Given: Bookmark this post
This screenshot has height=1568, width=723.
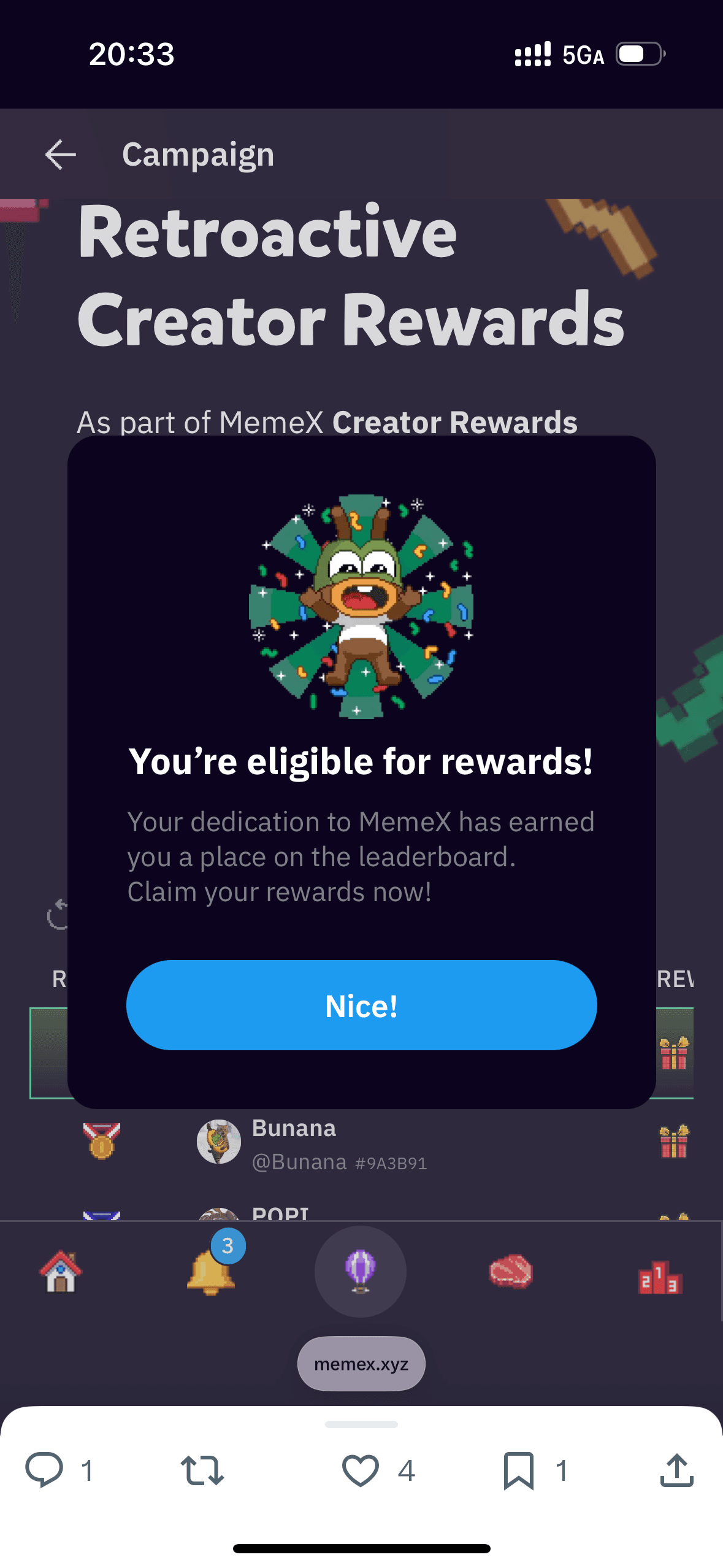Looking at the screenshot, I should tap(519, 1470).
